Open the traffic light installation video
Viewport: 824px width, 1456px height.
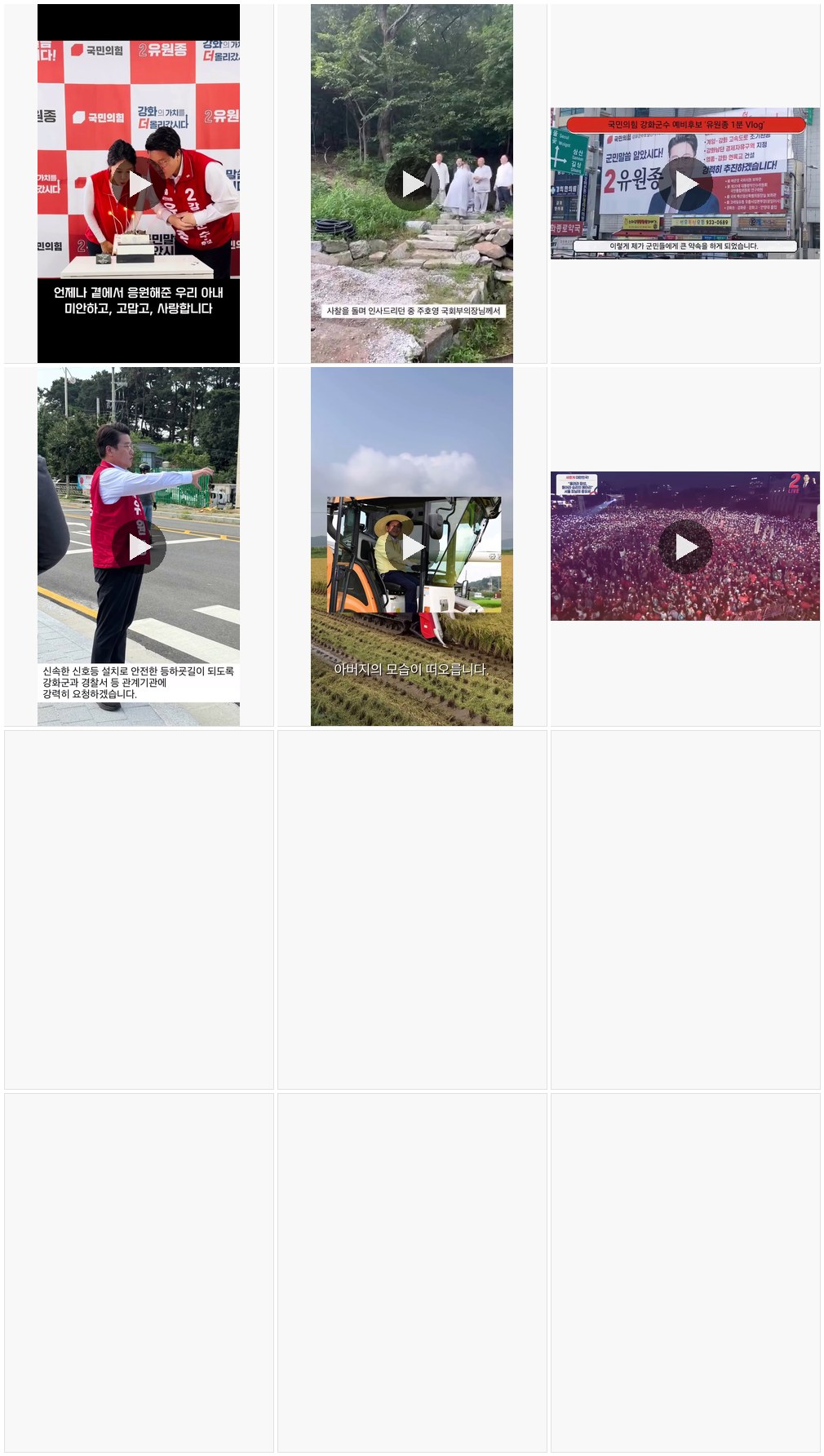pyautogui.click(x=139, y=547)
